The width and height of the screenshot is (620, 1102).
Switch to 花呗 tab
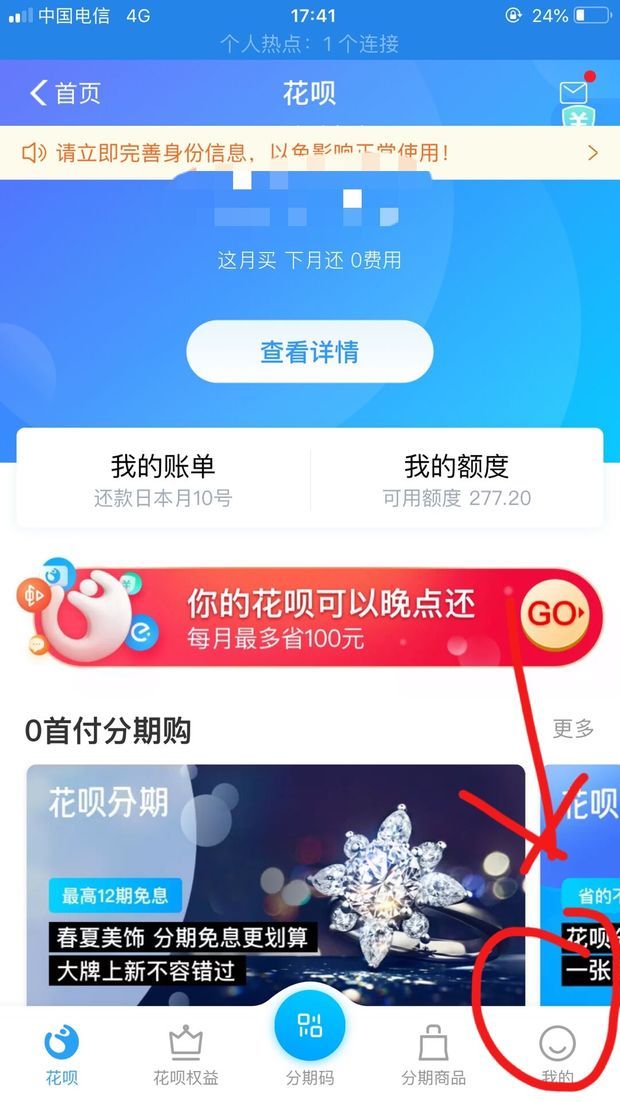click(x=62, y=1054)
